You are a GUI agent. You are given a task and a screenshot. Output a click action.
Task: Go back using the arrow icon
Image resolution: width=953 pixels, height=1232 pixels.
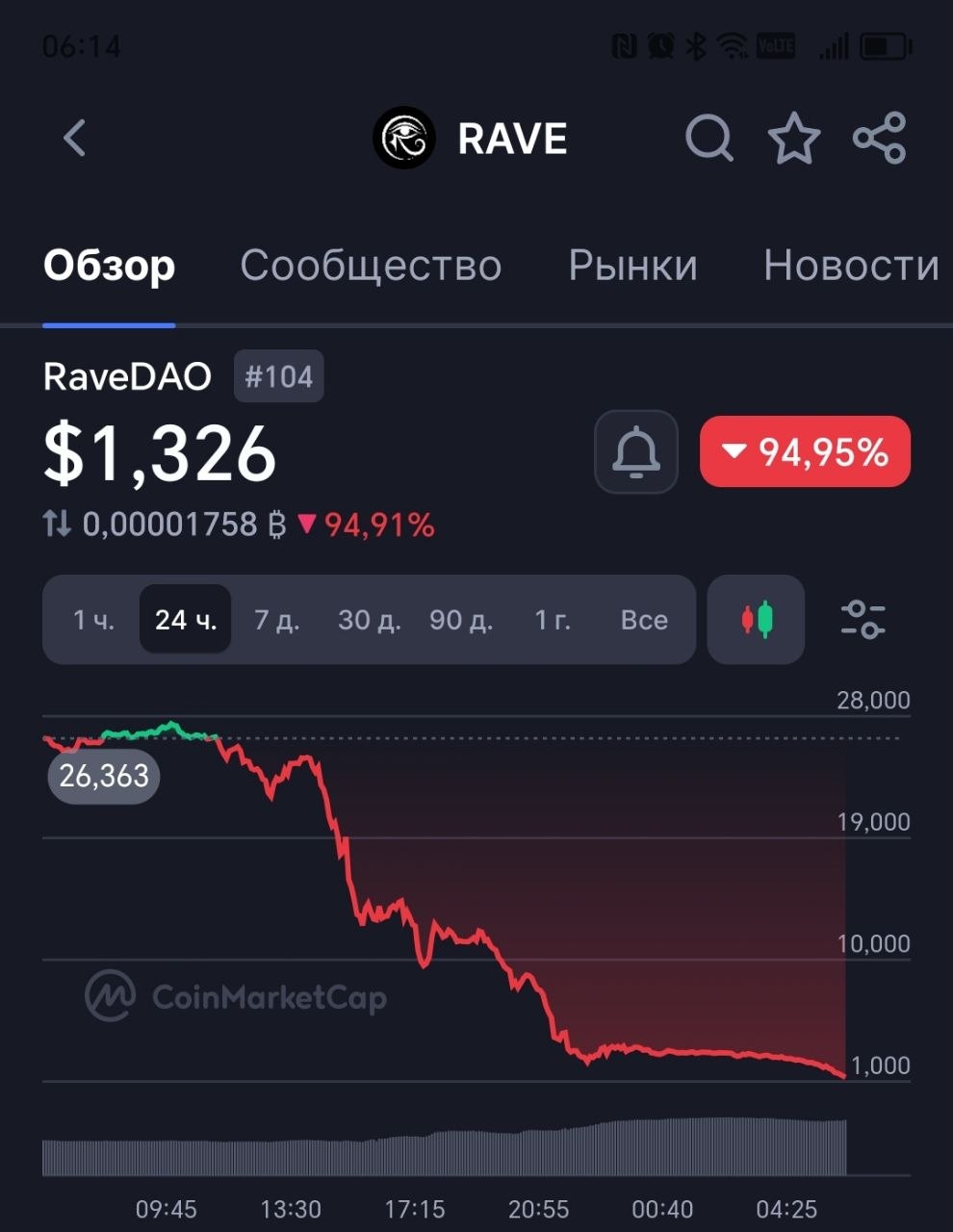pyautogui.click(x=75, y=139)
